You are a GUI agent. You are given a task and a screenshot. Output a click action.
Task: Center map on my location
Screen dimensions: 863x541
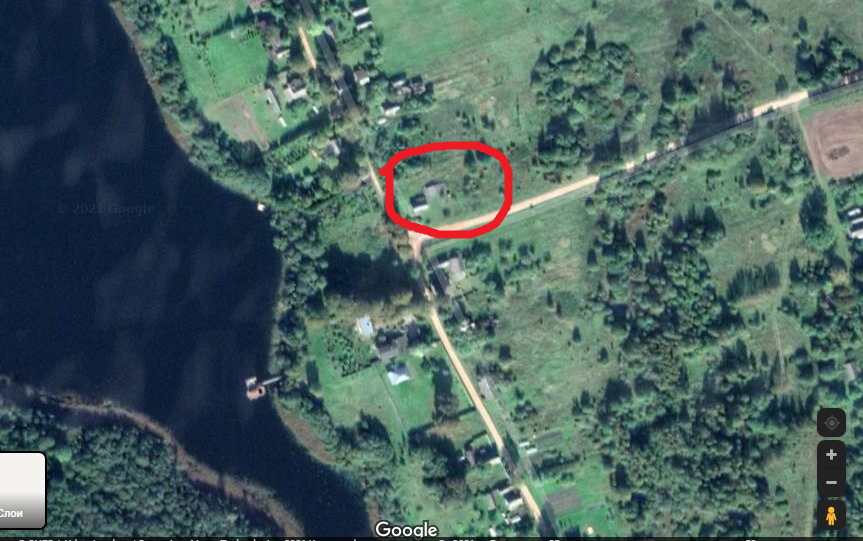(x=831, y=422)
